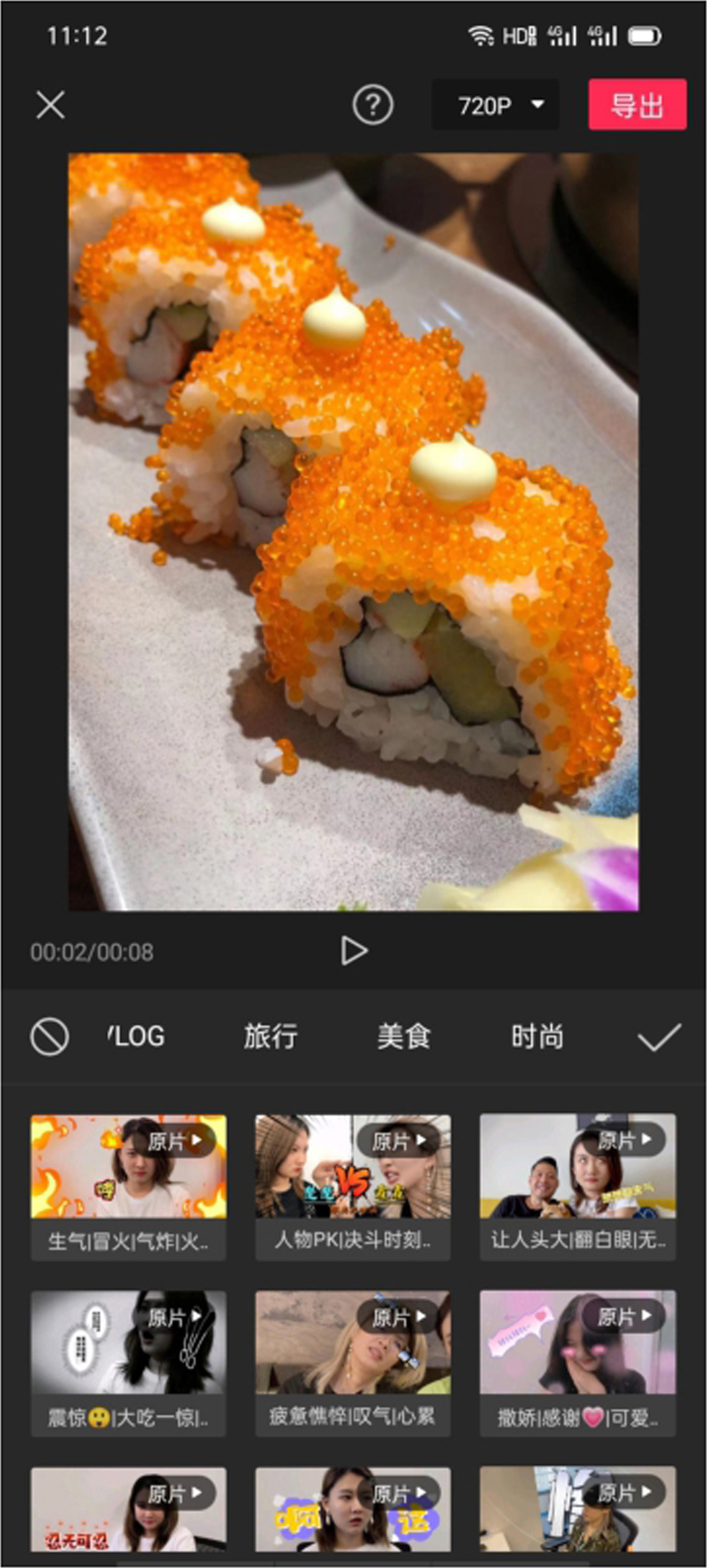The width and height of the screenshot is (707, 1568).
Task: Open the help question mark icon
Action: coord(373,105)
